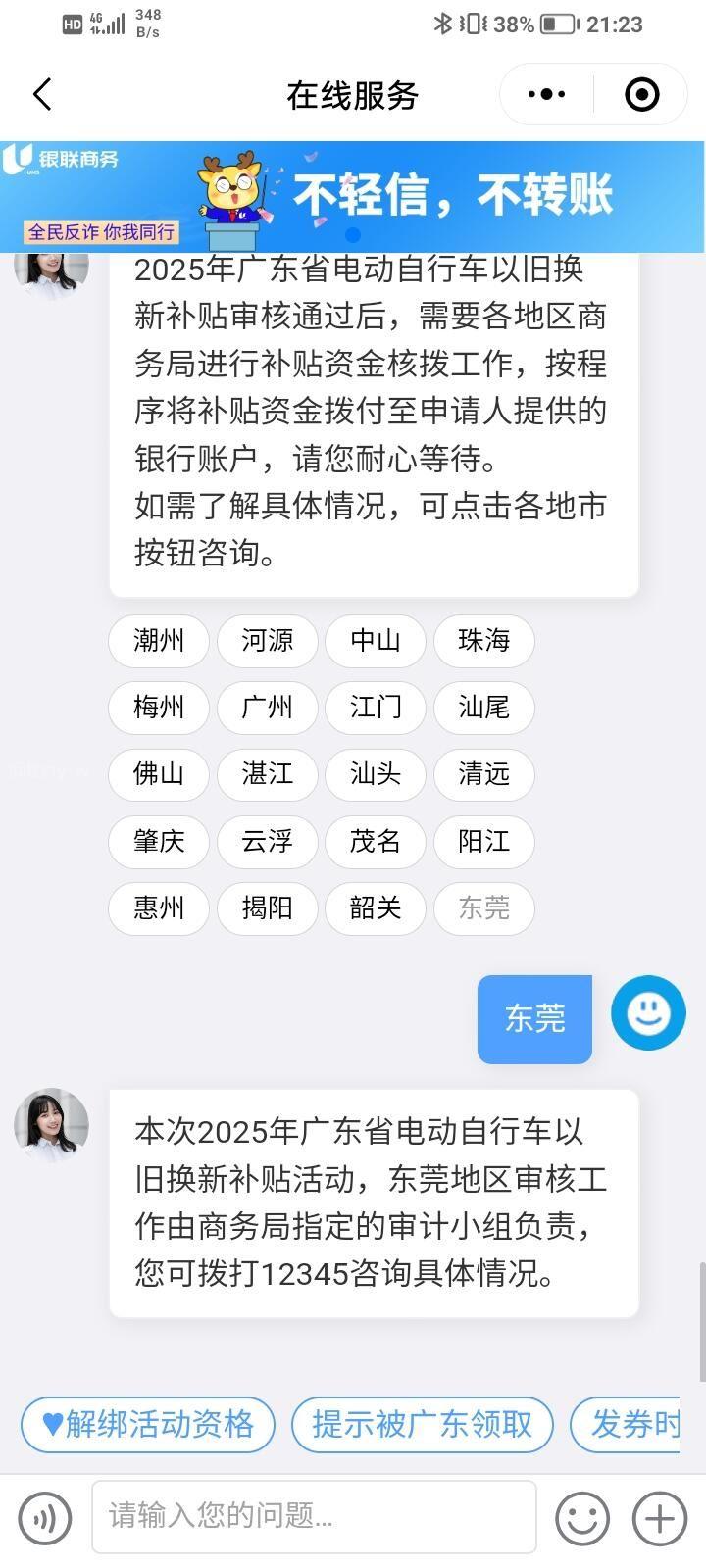The image size is (706, 1568).
Task: Switch to voice input
Action: [x=45, y=1518]
